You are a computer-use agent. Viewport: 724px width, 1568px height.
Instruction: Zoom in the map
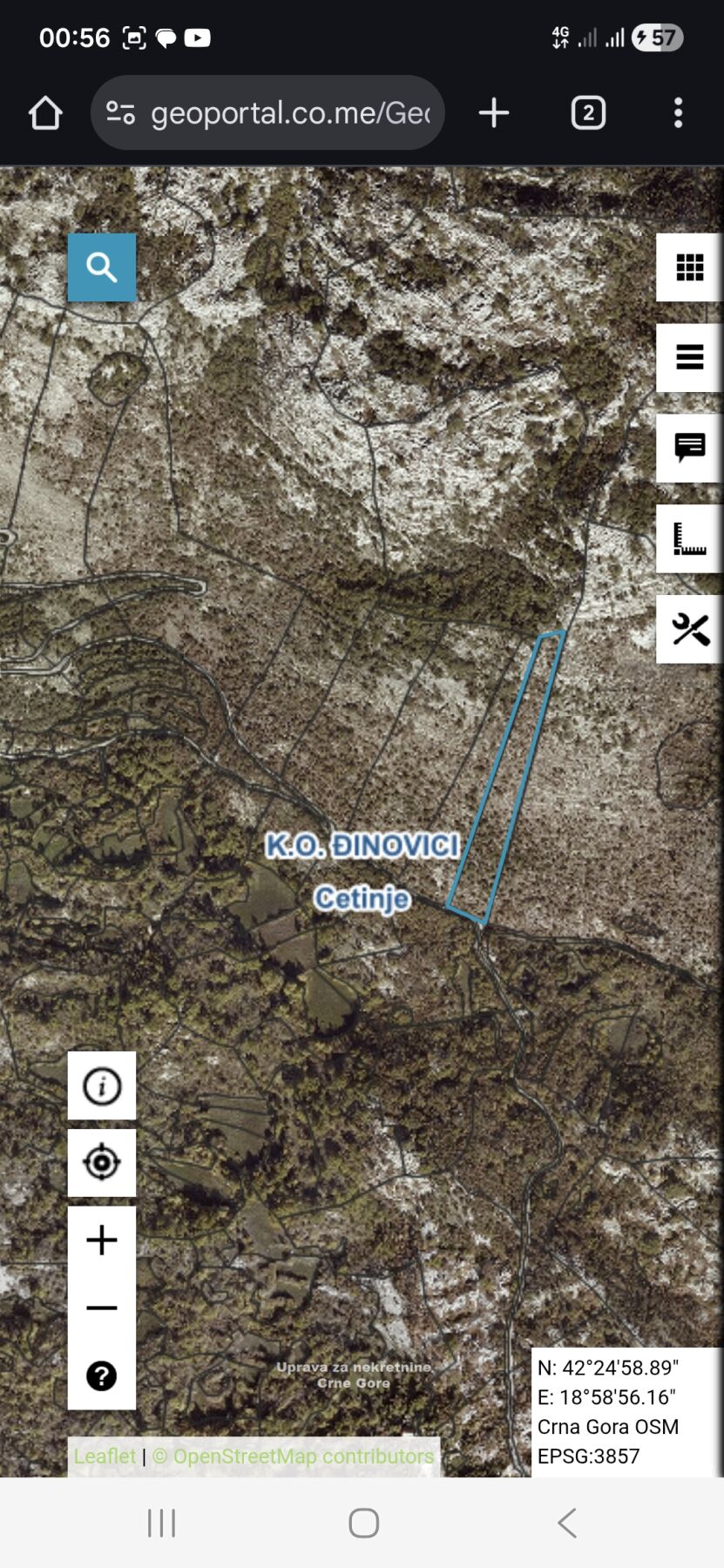(102, 1240)
